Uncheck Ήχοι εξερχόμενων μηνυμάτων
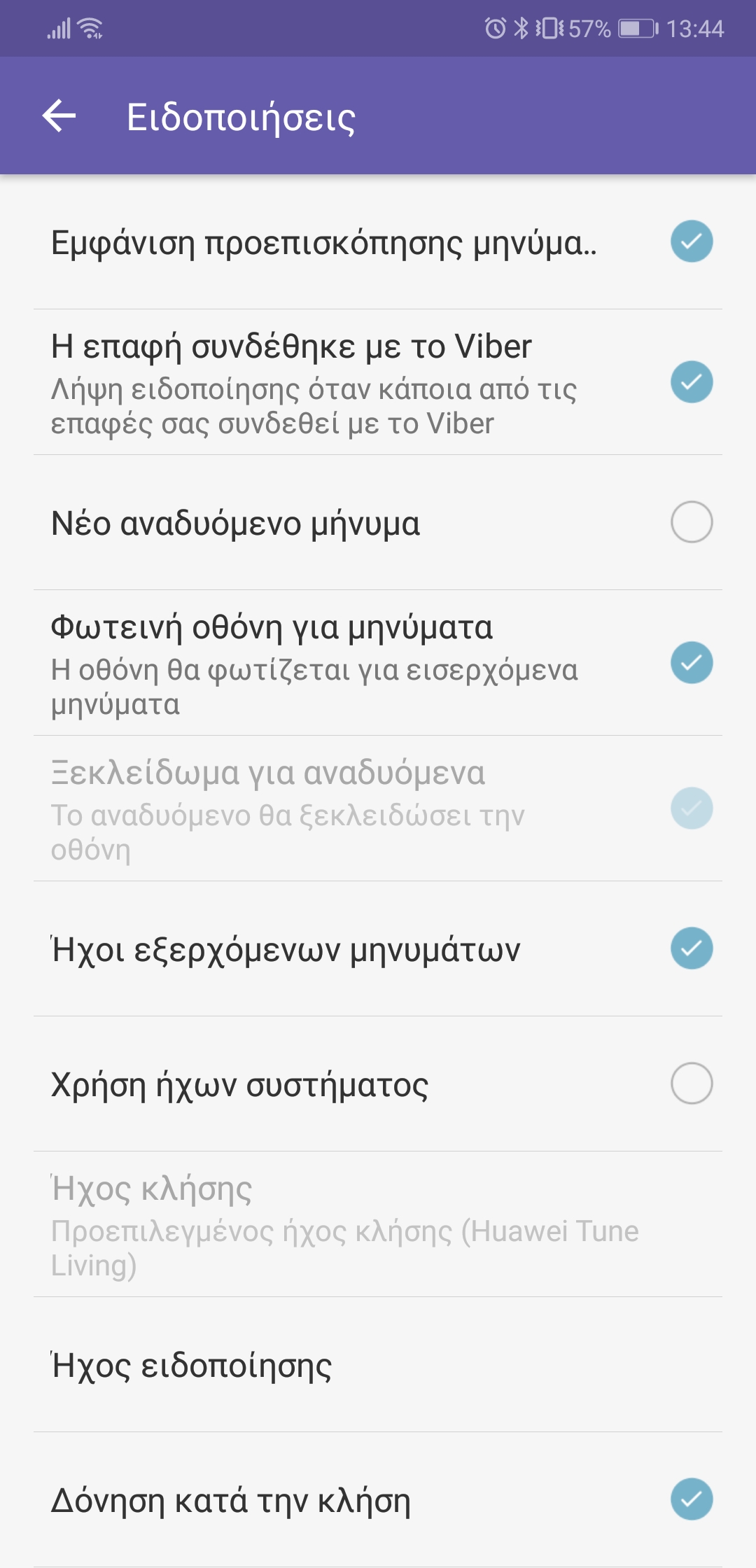This screenshot has width=756, height=1568. [x=692, y=948]
